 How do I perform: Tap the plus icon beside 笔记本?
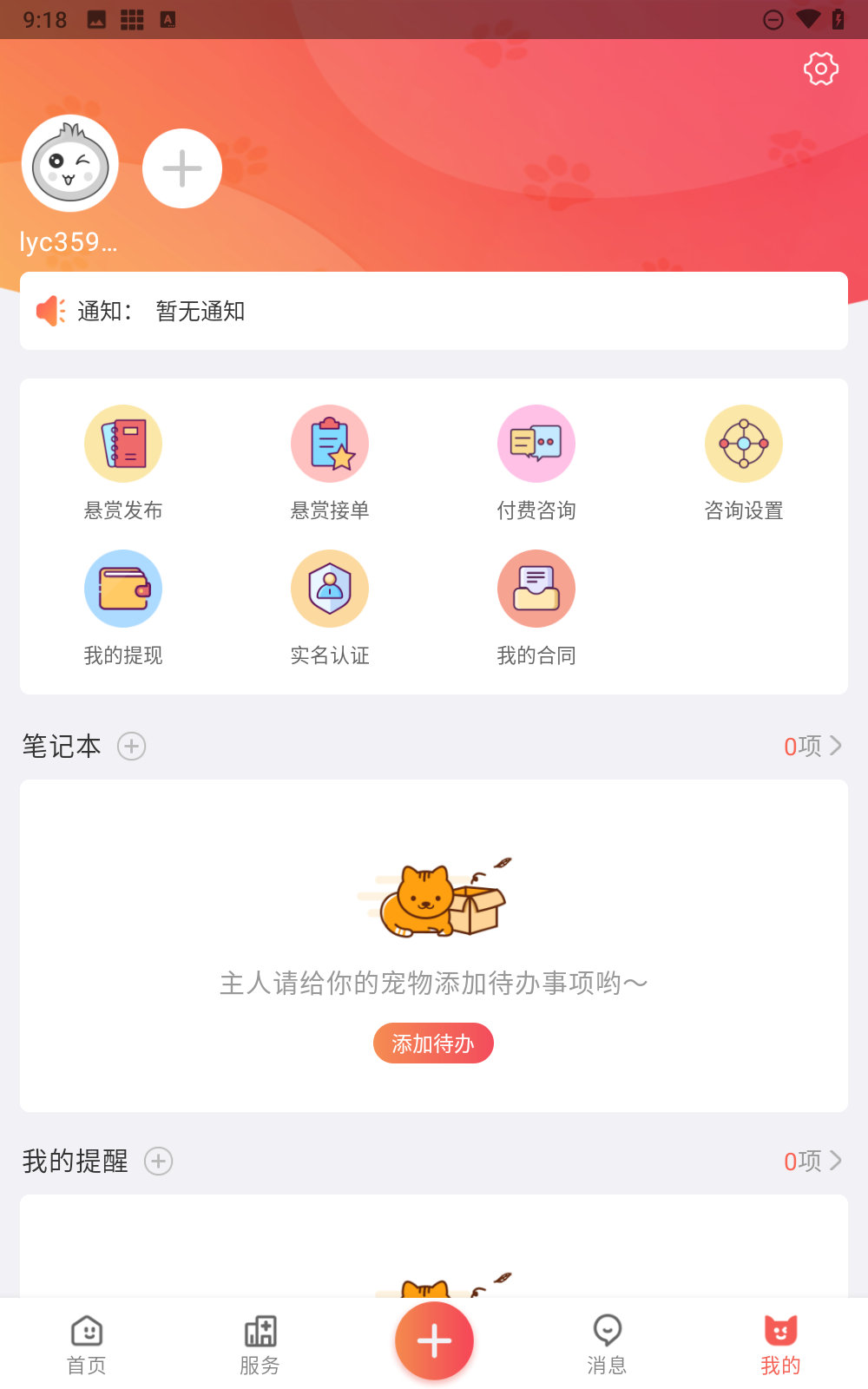click(132, 747)
